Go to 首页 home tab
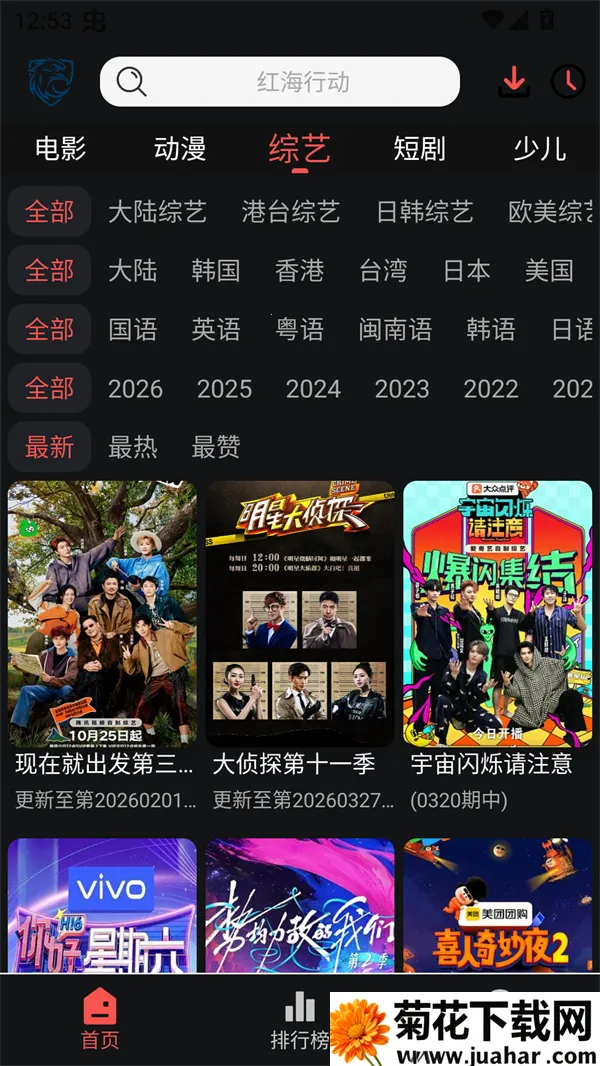 (x=100, y=1020)
